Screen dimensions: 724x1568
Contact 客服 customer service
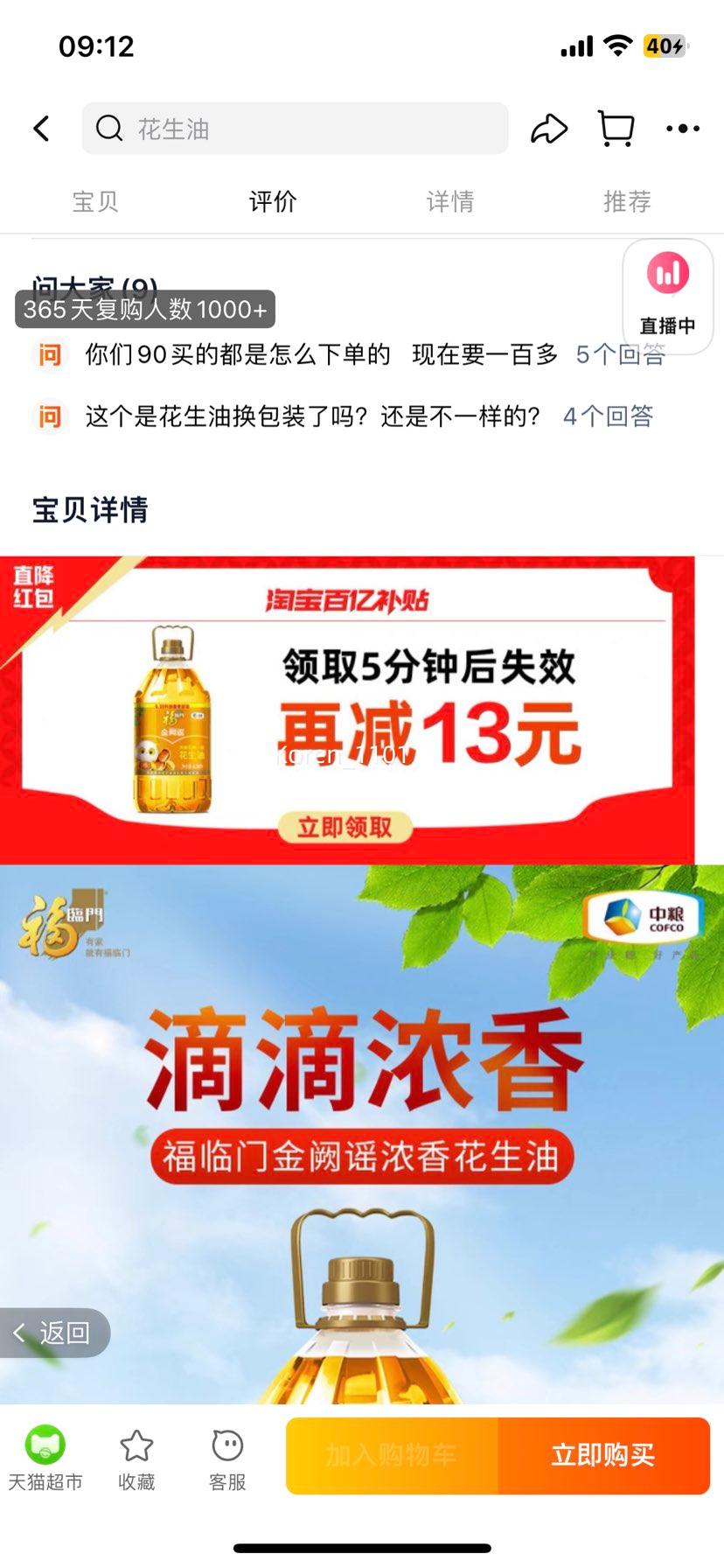coord(226,1455)
